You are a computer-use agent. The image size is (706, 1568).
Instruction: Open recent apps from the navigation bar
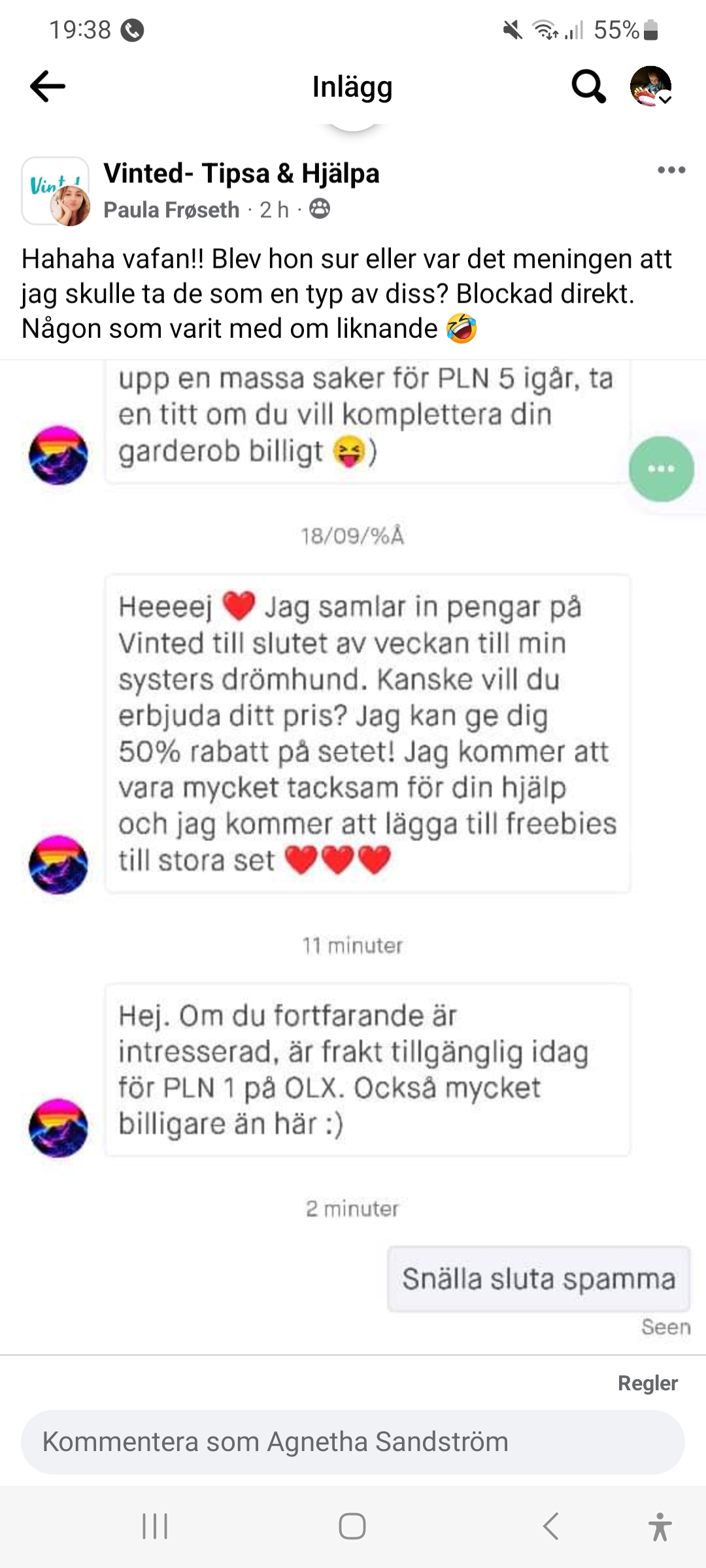point(155,1527)
